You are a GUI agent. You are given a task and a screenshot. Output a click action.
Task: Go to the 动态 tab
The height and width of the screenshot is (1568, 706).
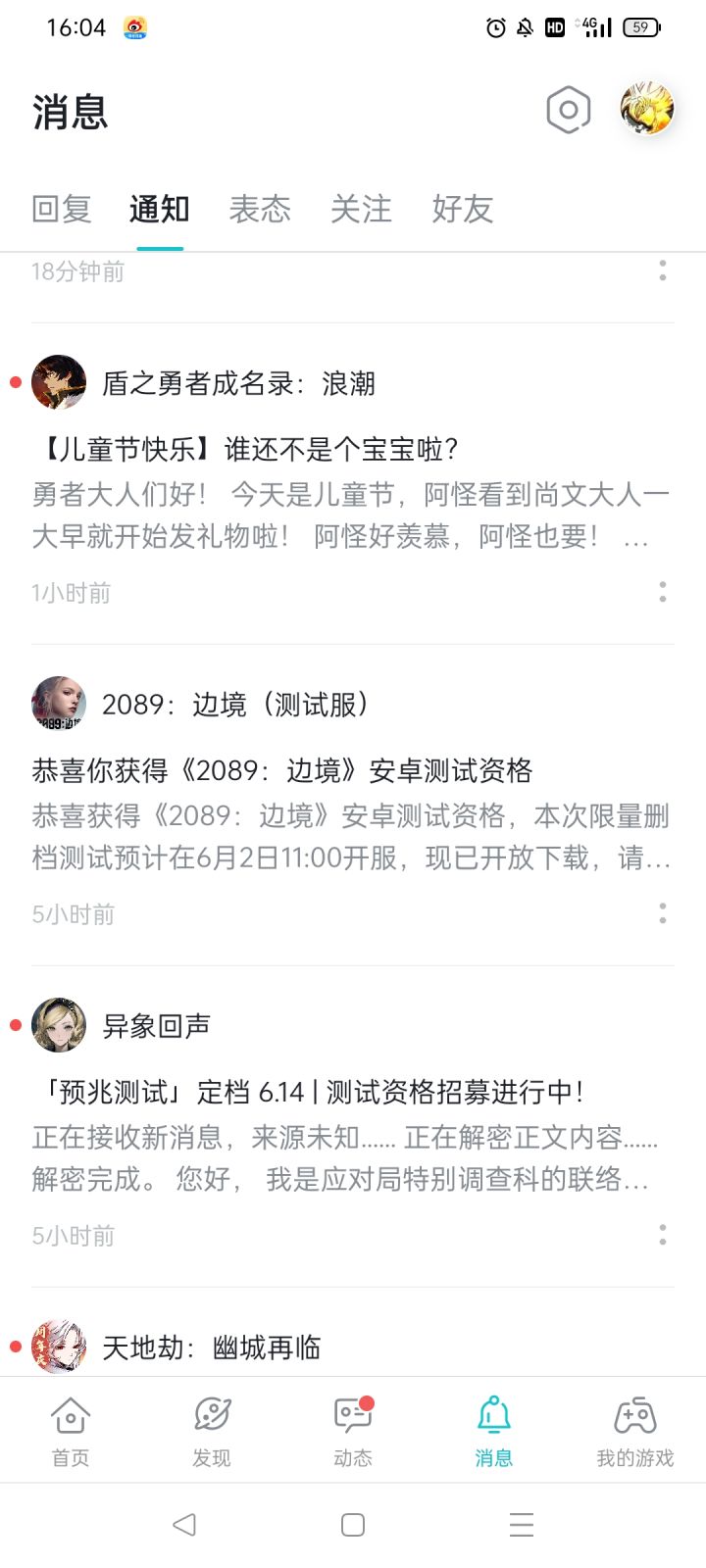[x=353, y=1431]
